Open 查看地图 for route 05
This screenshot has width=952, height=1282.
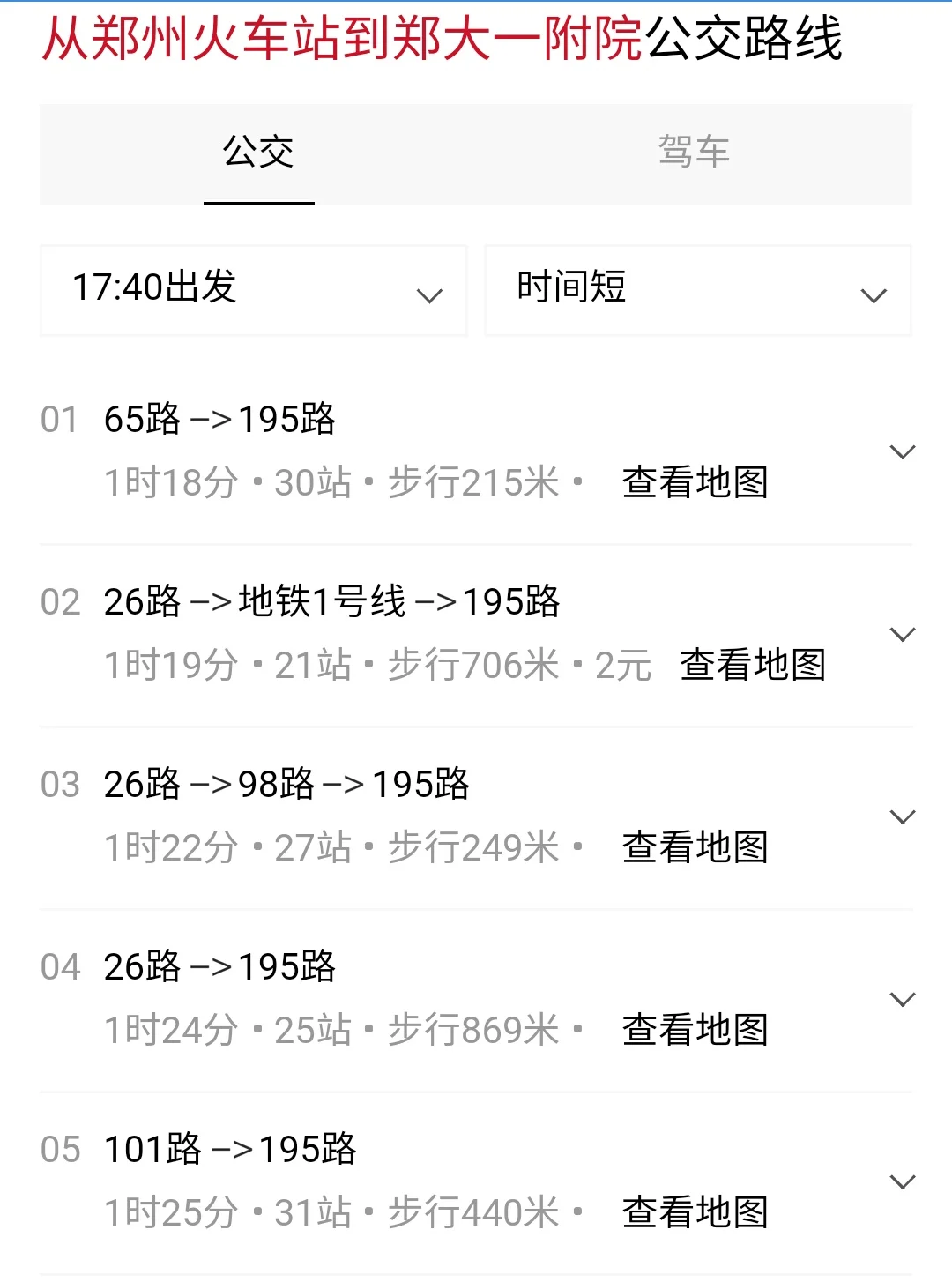click(x=693, y=1214)
